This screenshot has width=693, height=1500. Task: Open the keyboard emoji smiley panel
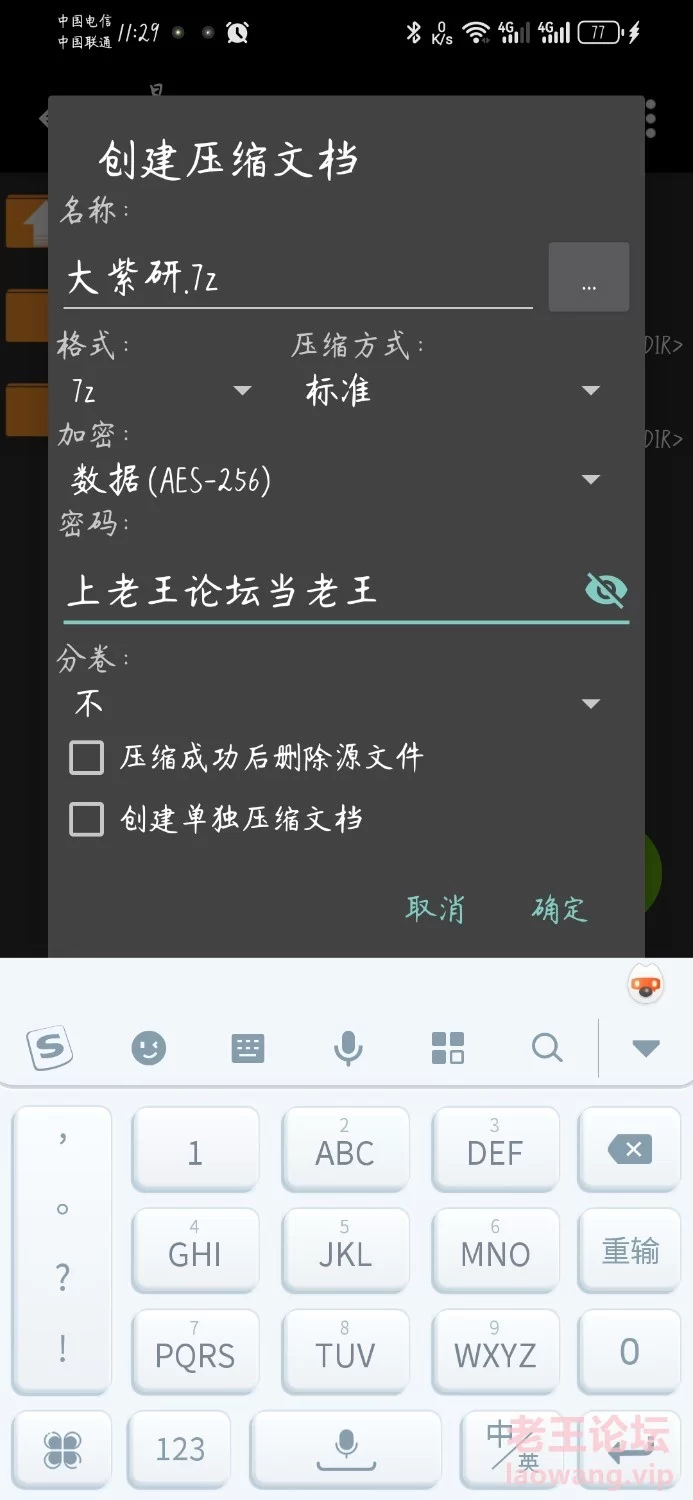point(149,1048)
